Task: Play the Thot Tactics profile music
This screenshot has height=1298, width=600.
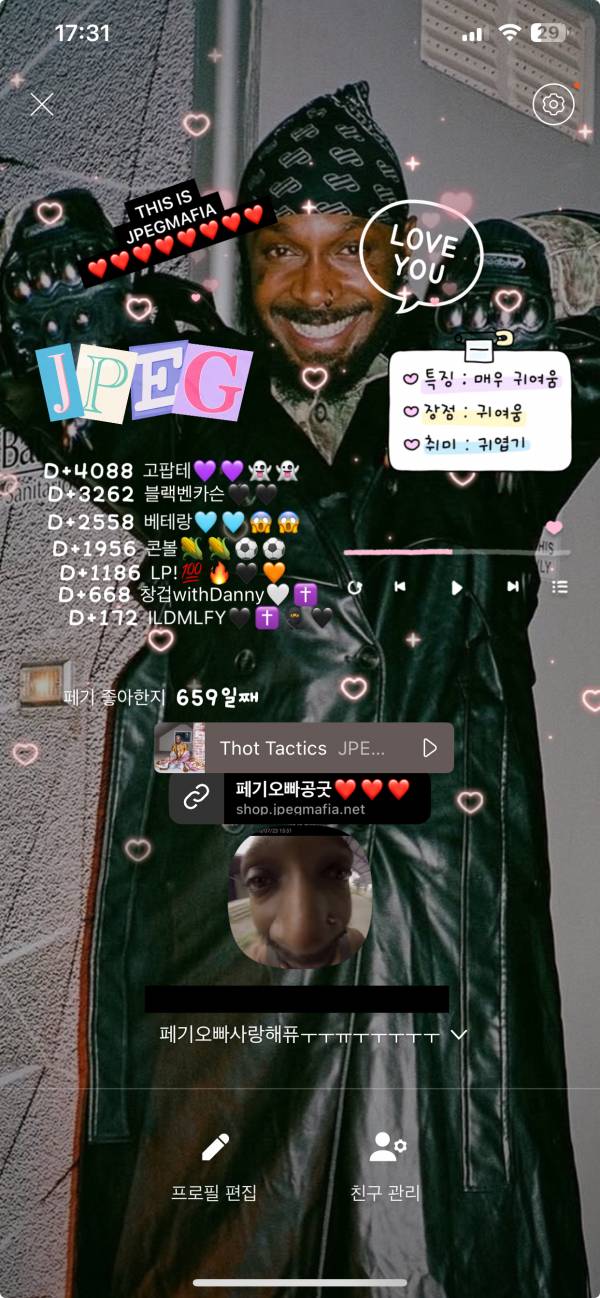Action: point(430,748)
